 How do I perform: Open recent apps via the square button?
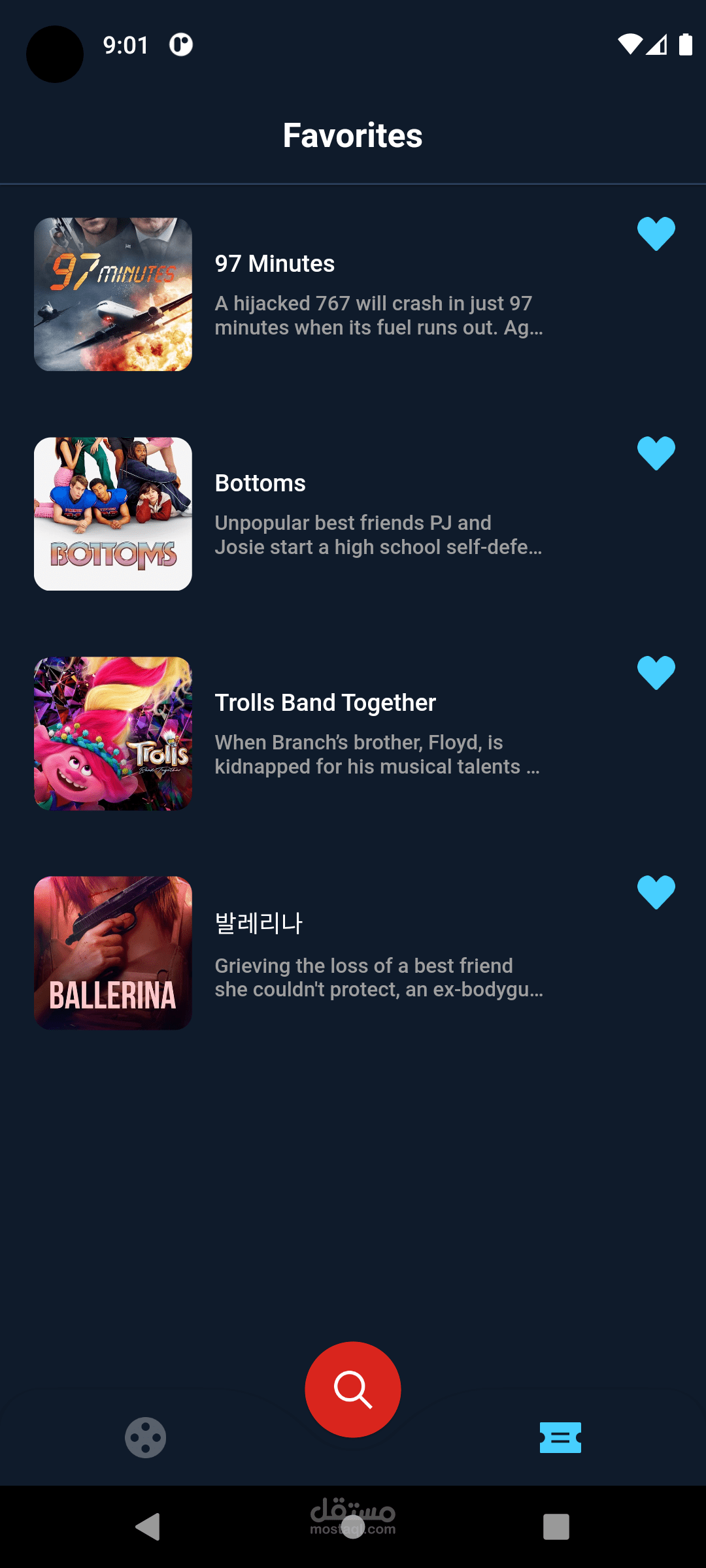(x=556, y=1527)
